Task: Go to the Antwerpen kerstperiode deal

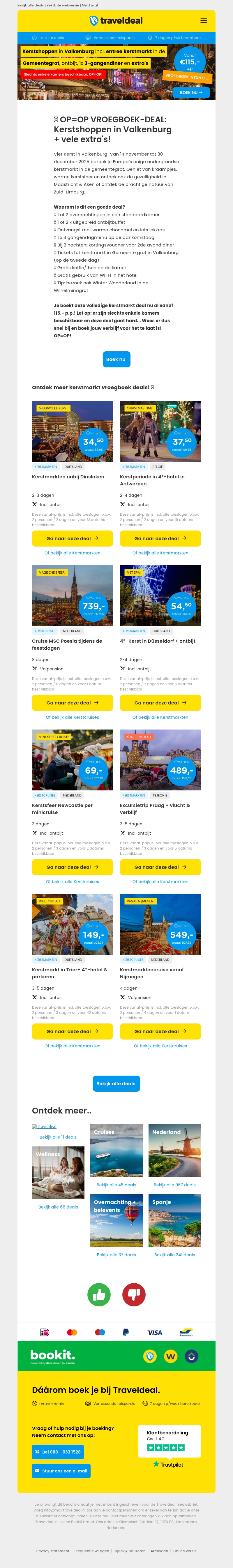Action: [160, 538]
